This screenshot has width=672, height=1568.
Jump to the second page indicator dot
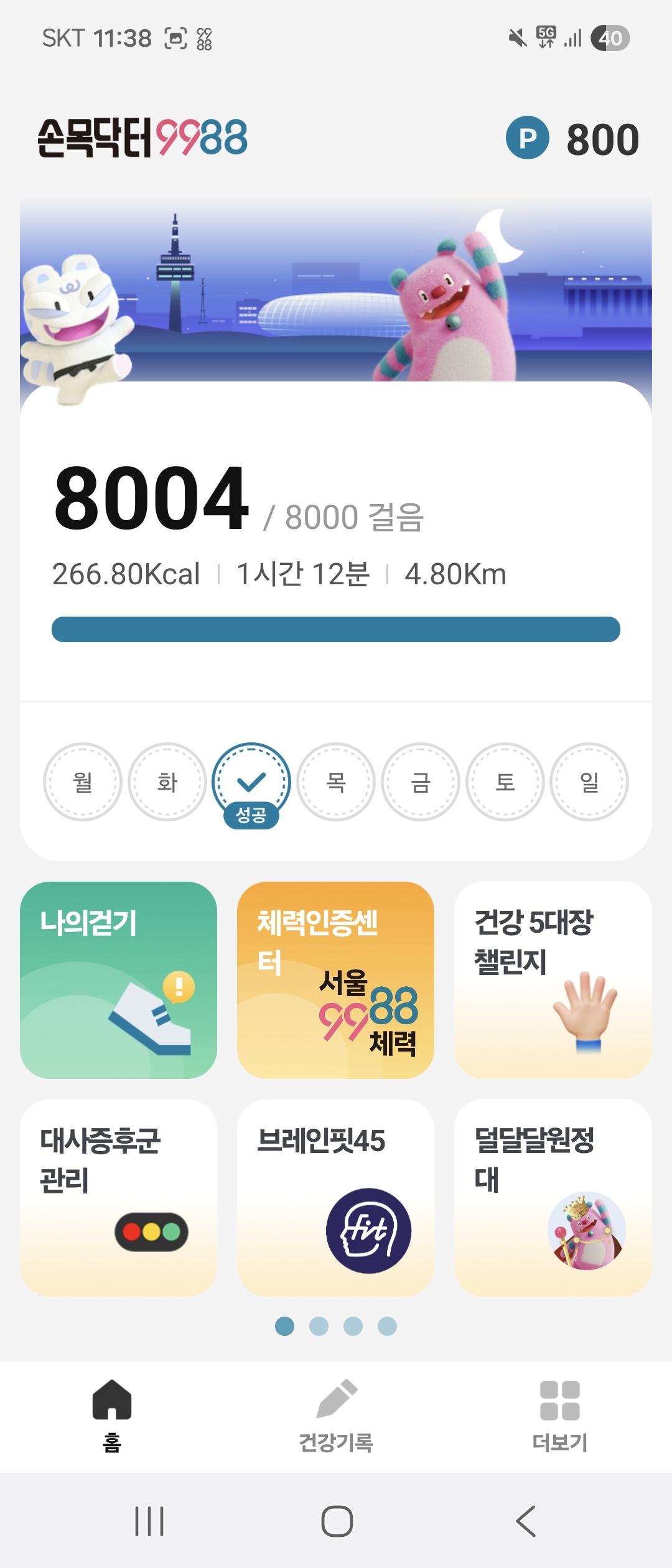pos(319,1326)
